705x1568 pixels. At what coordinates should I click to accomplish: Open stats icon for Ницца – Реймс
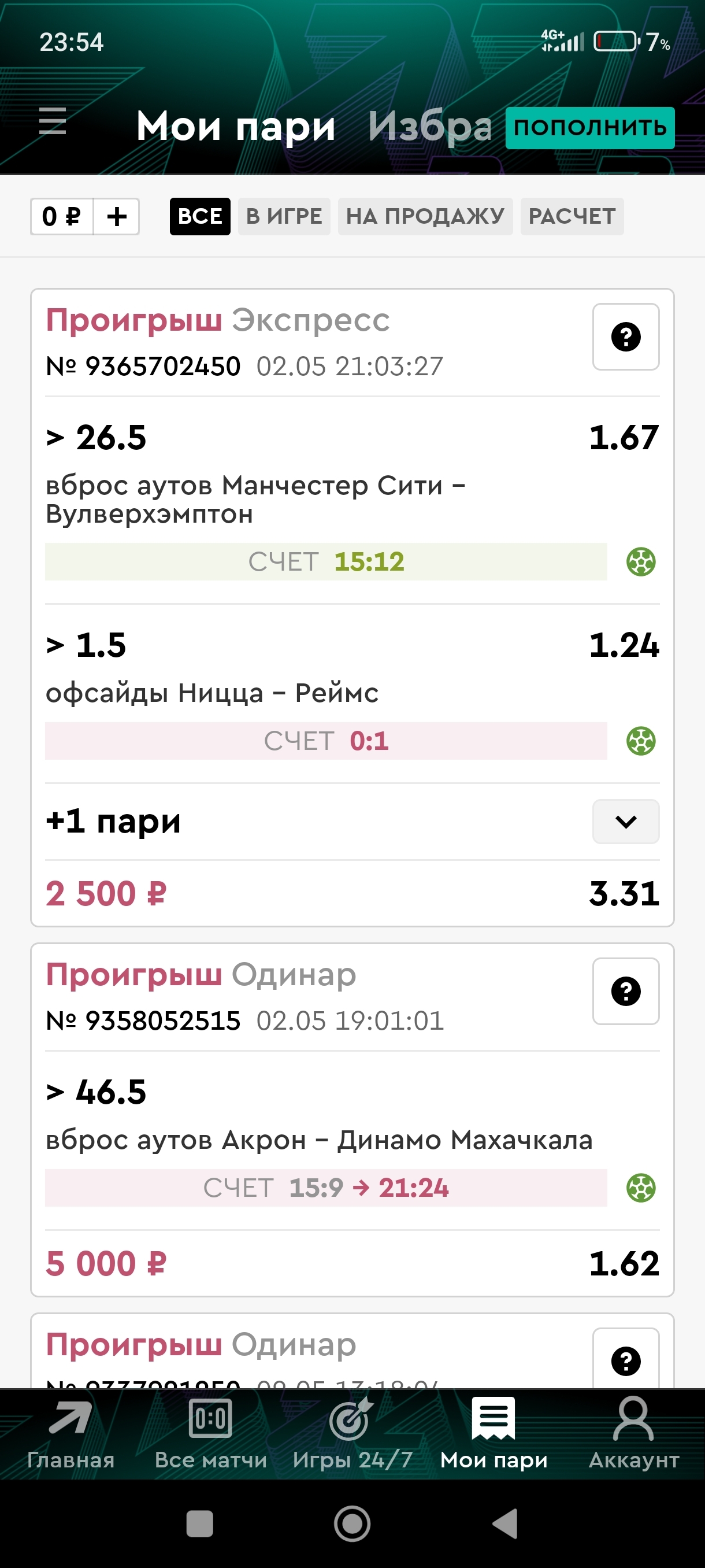tap(641, 741)
